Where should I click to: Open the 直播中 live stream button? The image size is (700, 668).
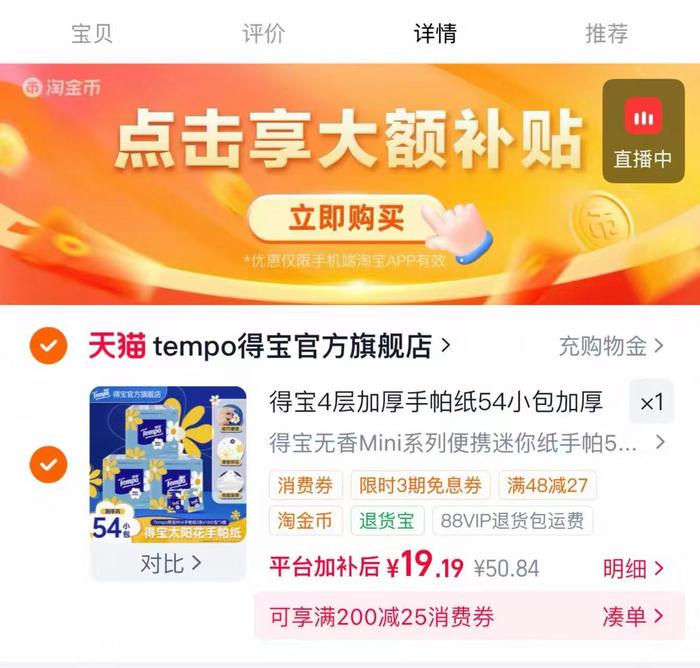[x=643, y=131]
